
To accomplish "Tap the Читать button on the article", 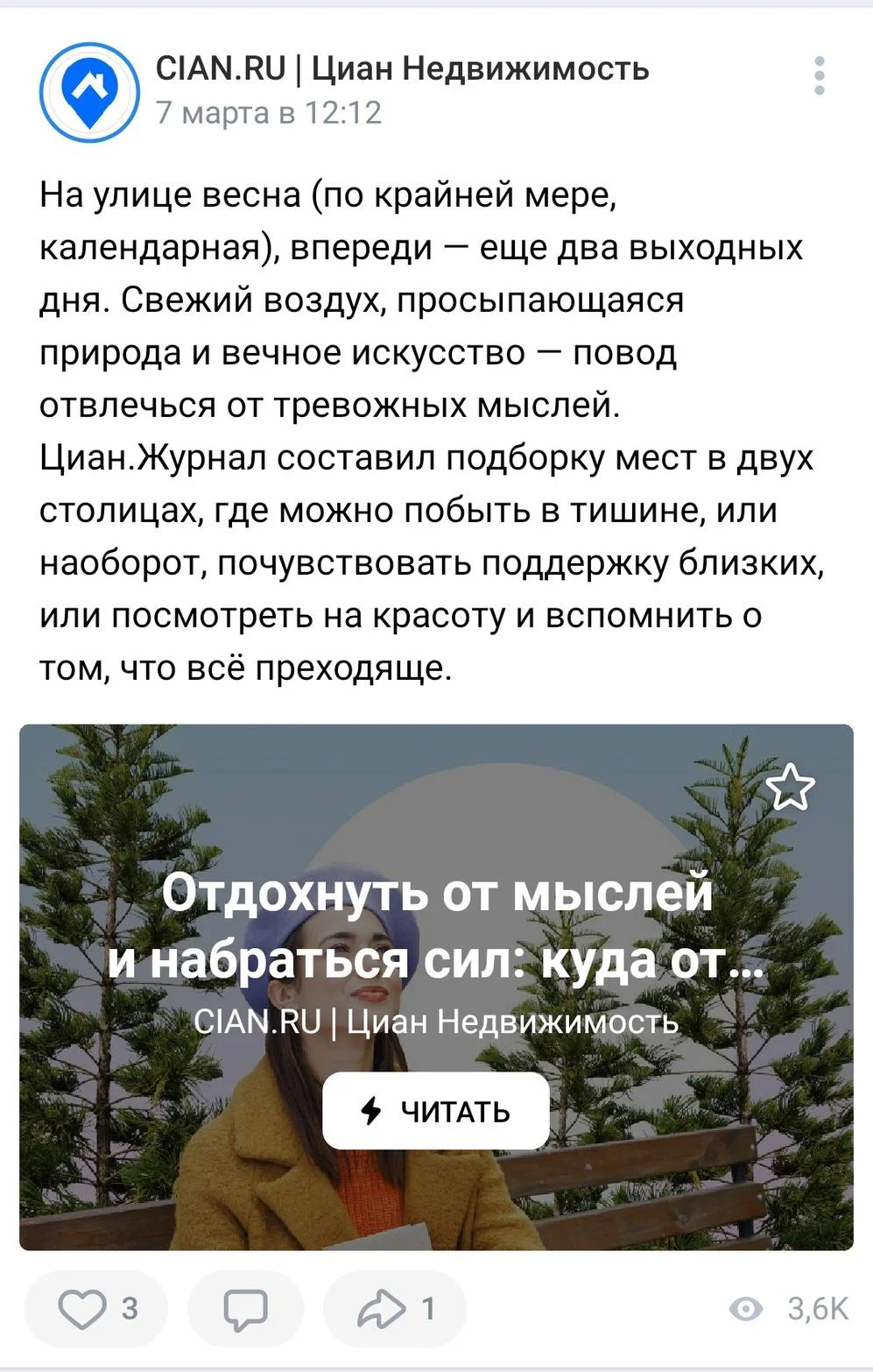I will pyautogui.click(x=435, y=1110).
